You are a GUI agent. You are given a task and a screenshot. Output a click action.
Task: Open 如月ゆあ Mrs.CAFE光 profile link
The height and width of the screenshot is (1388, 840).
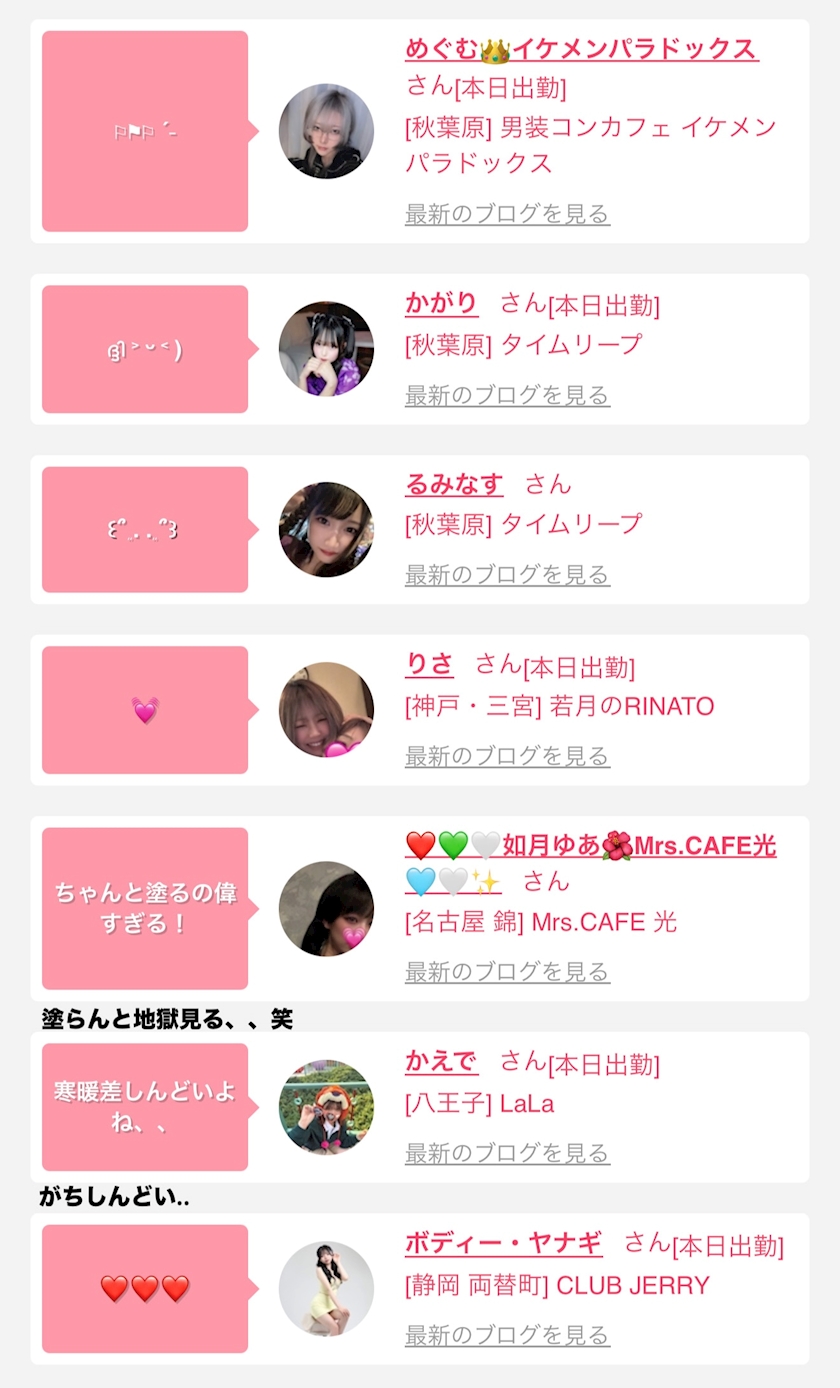[x=590, y=846]
